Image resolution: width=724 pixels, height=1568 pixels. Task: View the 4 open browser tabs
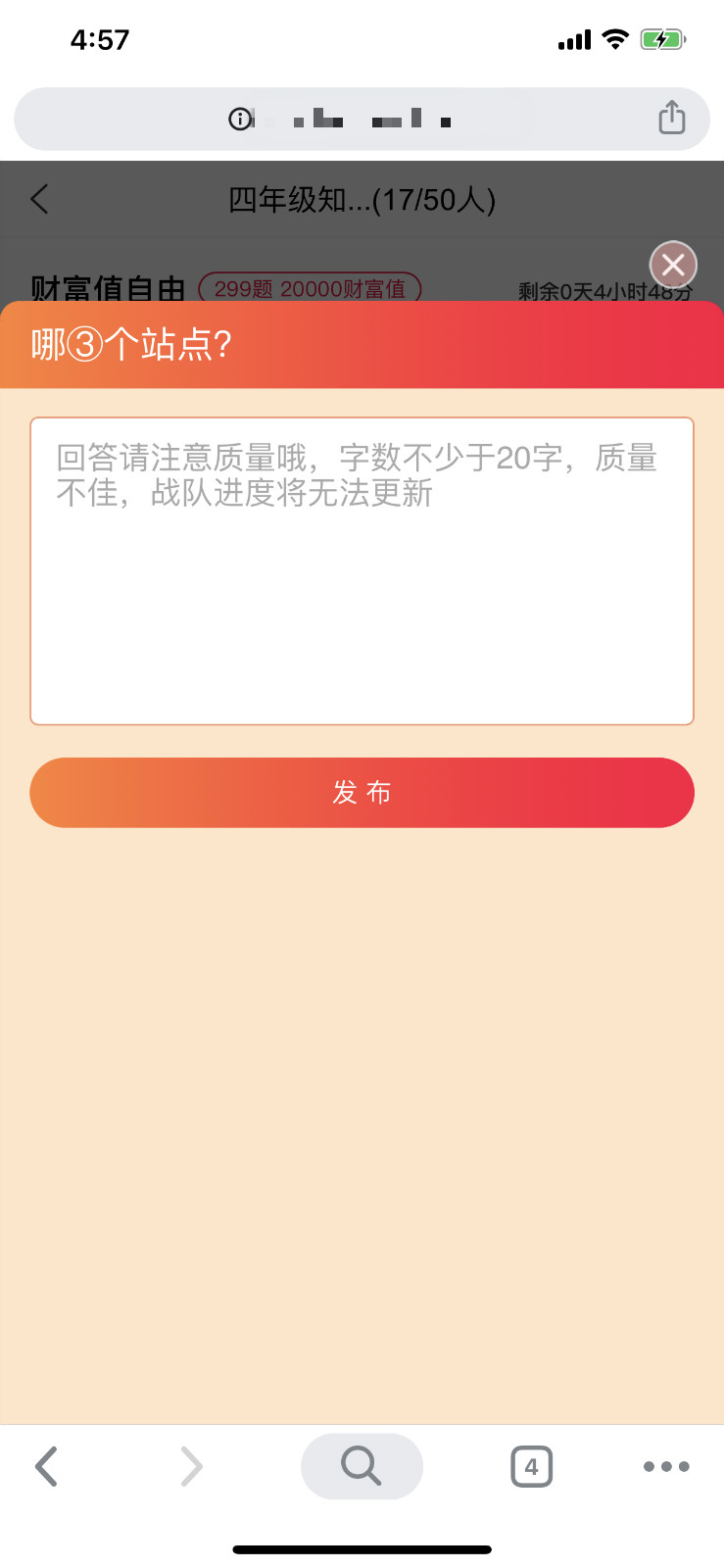tap(531, 1466)
